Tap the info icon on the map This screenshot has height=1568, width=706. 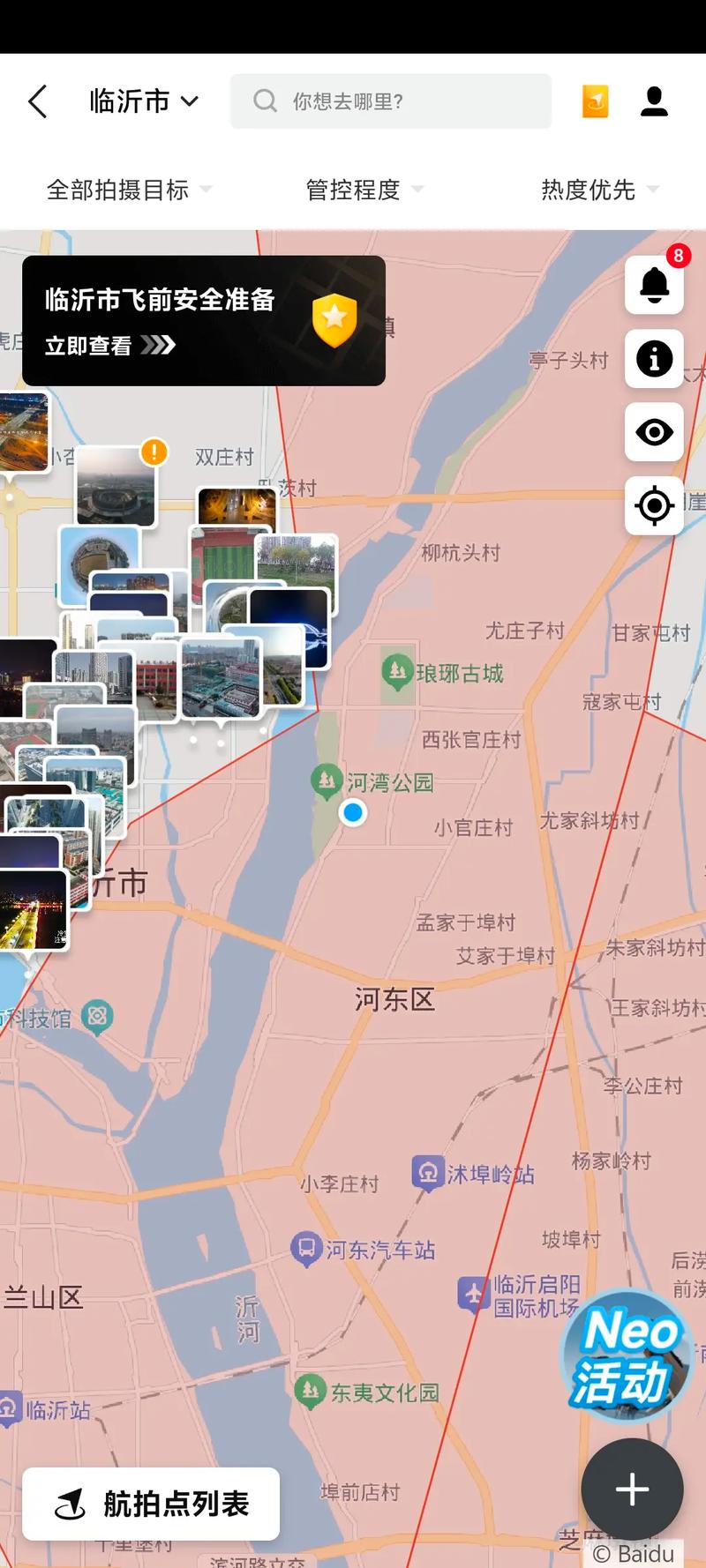(x=653, y=359)
